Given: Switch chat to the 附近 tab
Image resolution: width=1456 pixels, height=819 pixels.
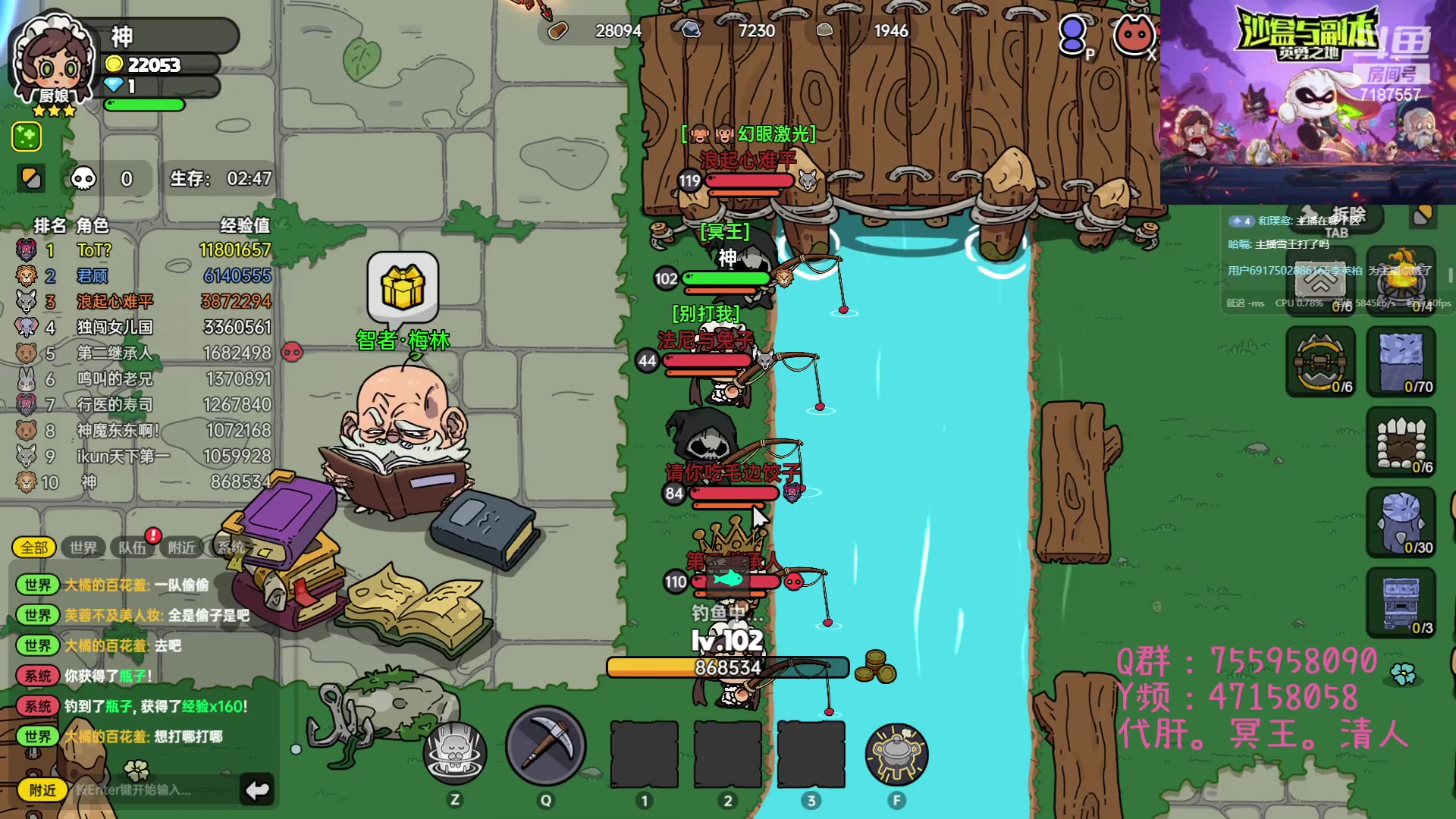Looking at the screenshot, I should tap(182, 548).
